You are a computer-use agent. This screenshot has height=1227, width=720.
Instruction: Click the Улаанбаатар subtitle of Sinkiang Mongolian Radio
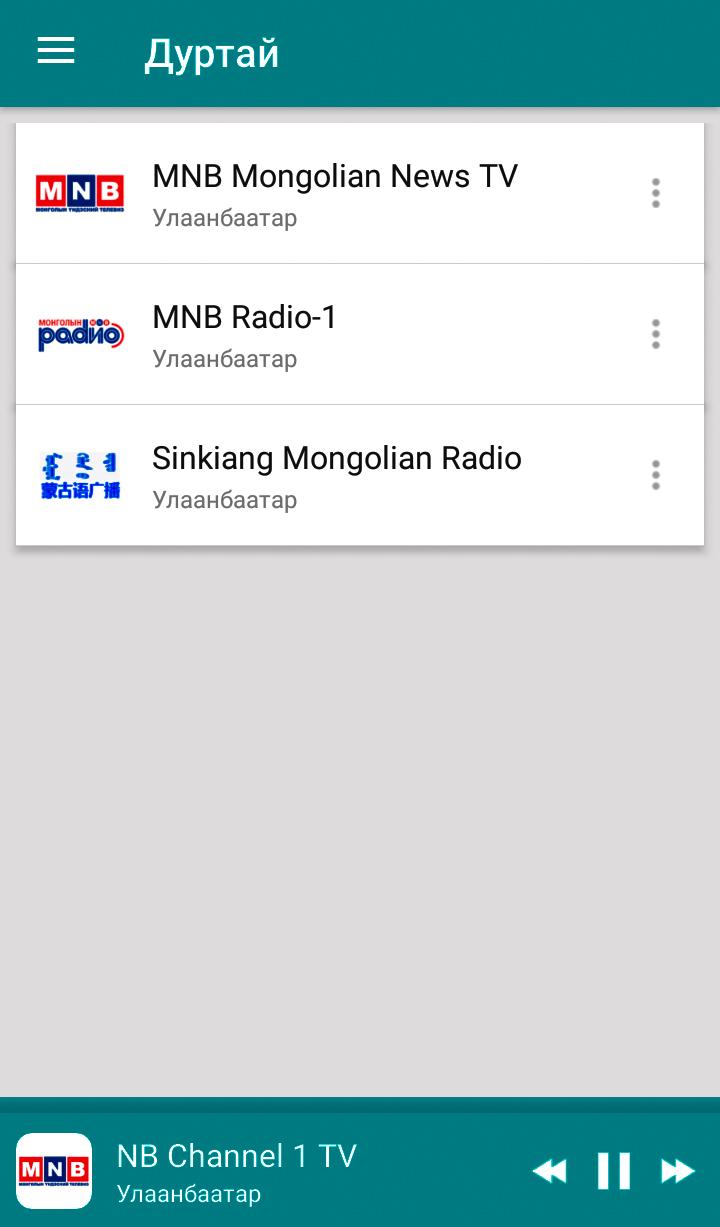[224, 499]
